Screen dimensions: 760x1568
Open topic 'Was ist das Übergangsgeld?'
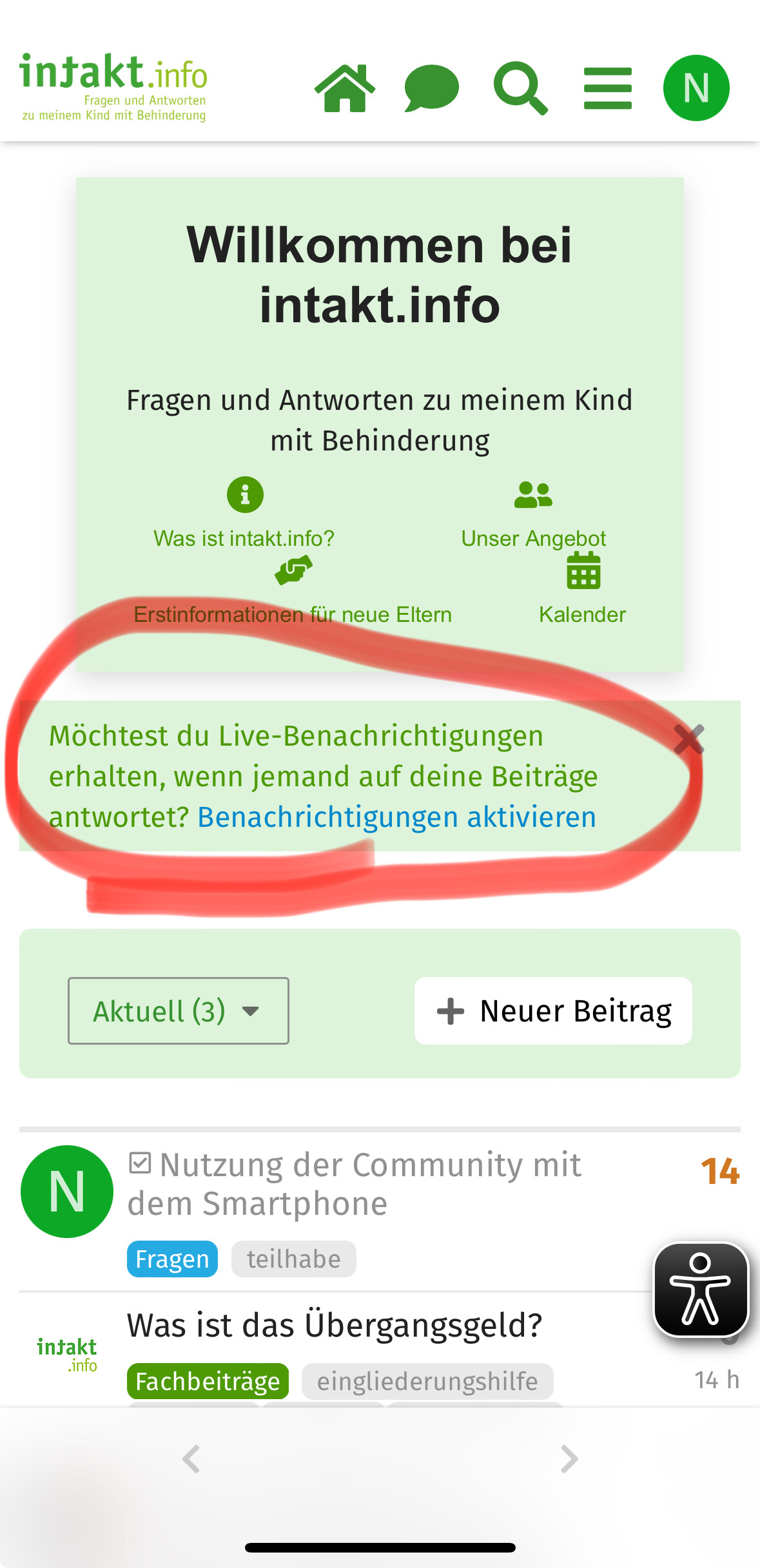335,1326
